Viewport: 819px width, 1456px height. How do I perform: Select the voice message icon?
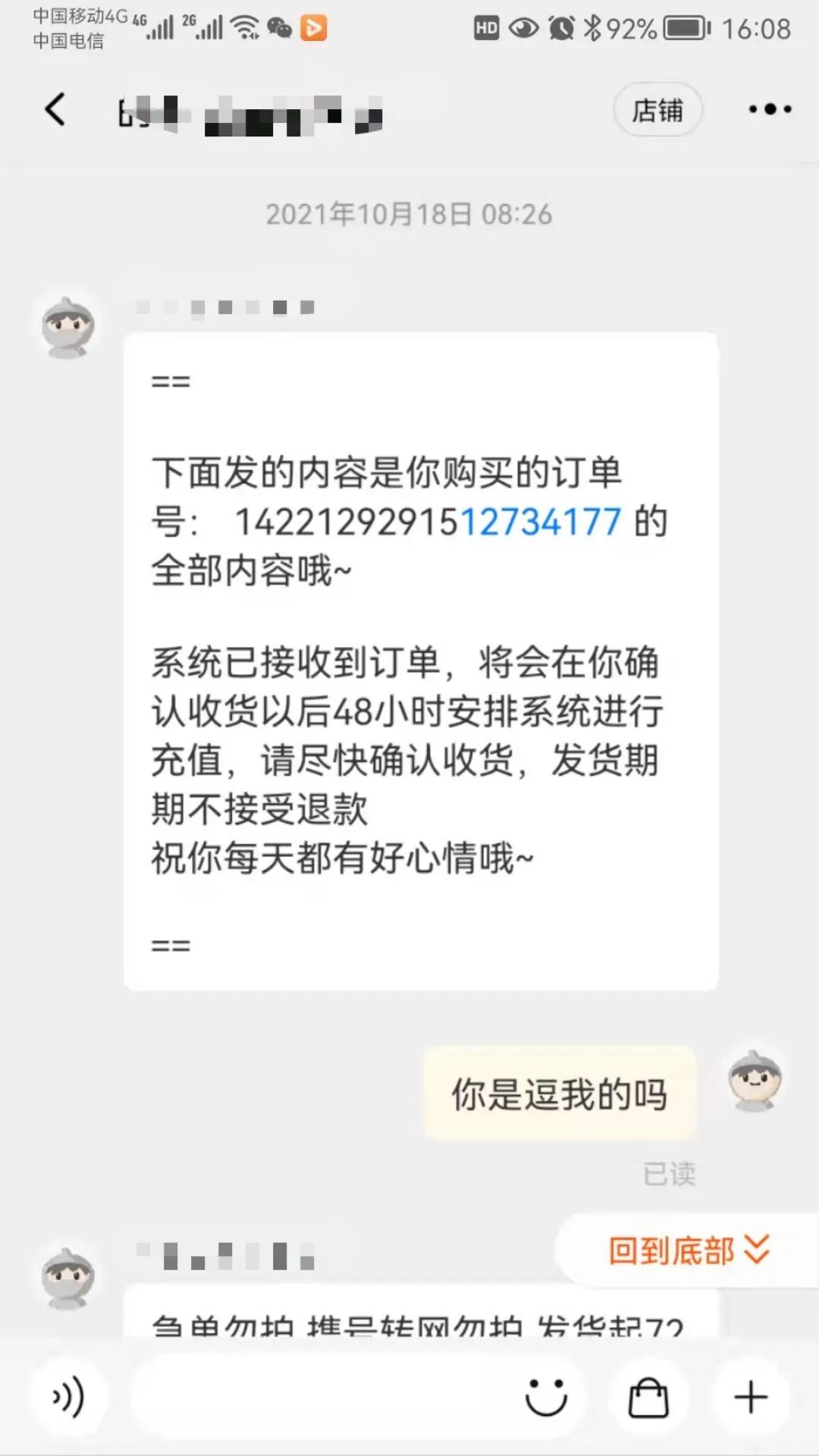(67, 1398)
